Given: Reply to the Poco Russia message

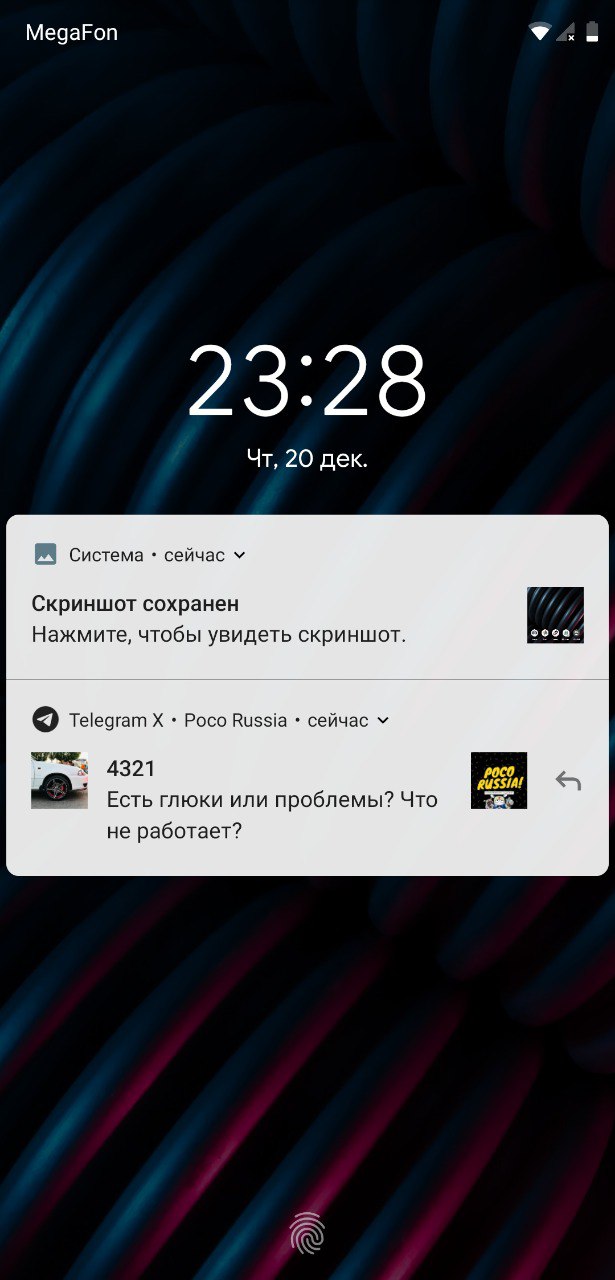Looking at the screenshot, I should click(568, 781).
